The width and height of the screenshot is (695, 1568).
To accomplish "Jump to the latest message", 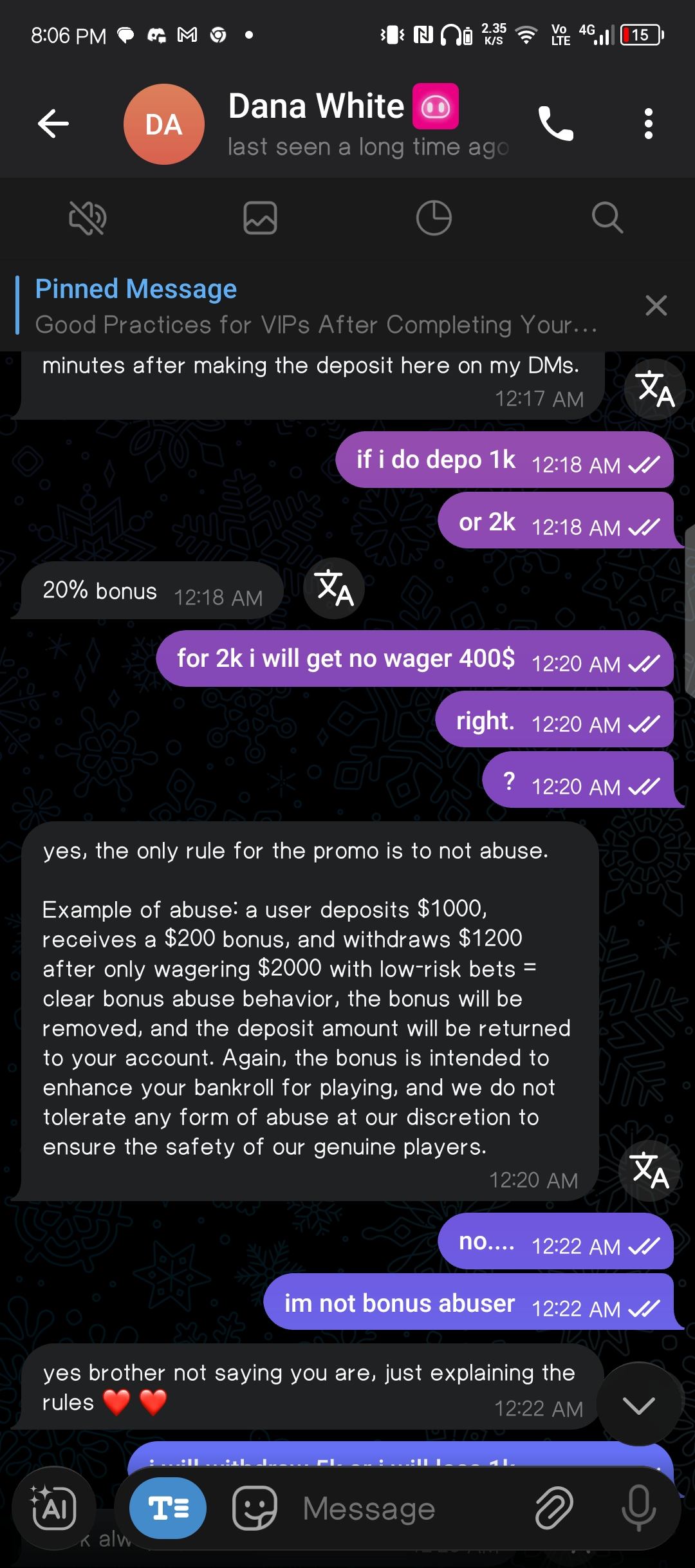I will pyautogui.click(x=639, y=1406).
